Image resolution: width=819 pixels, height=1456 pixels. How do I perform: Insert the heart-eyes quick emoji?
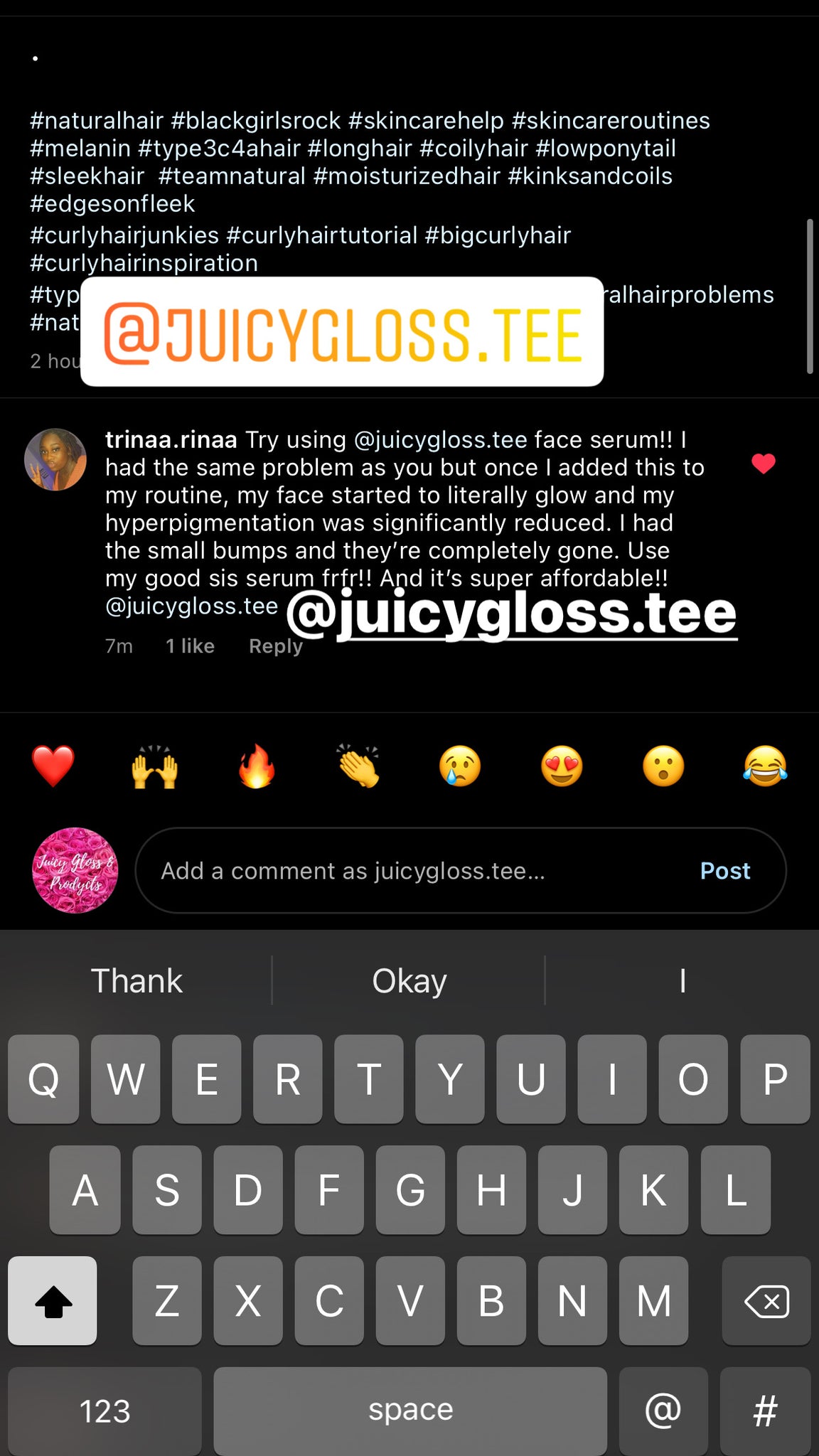(562, 766)
